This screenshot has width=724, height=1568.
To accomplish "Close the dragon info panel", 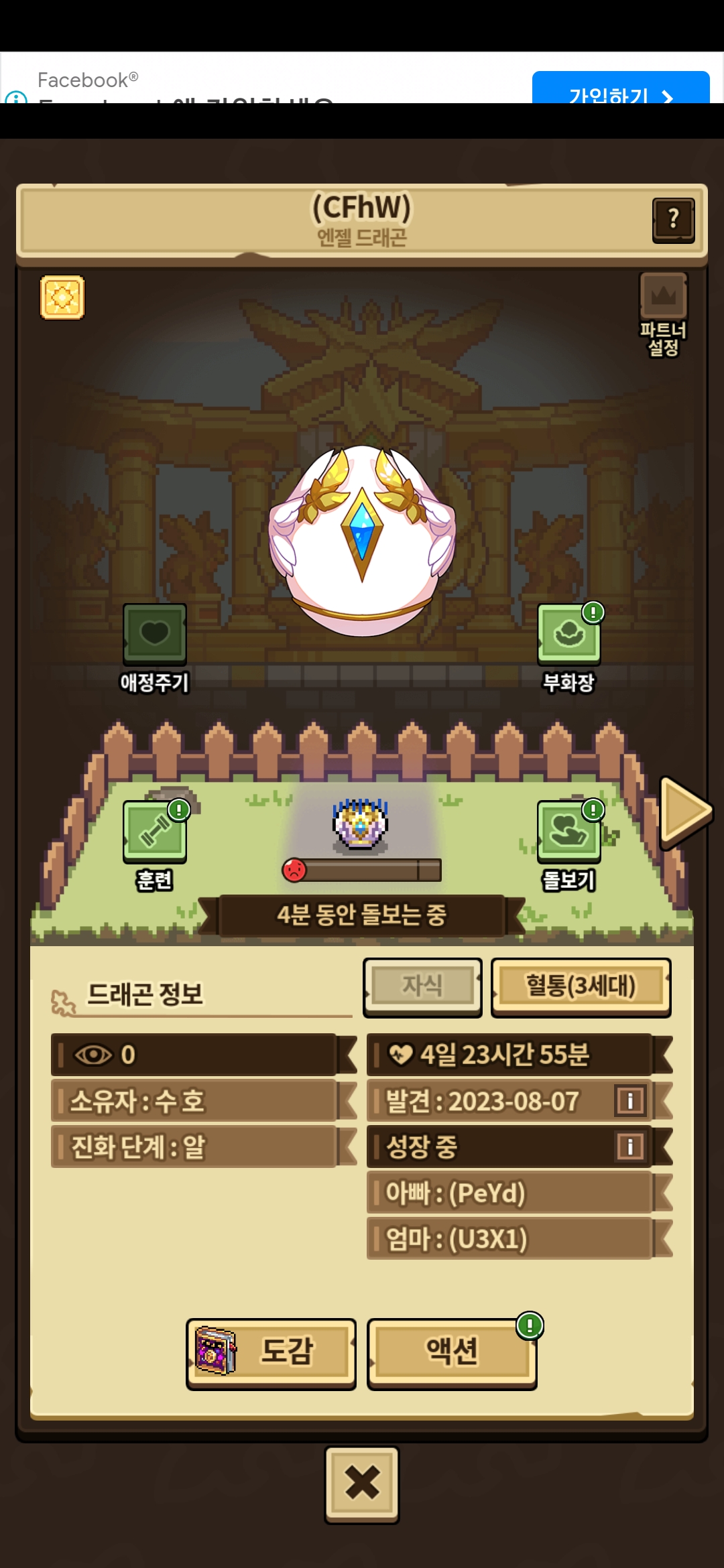I will (362, 1484).
